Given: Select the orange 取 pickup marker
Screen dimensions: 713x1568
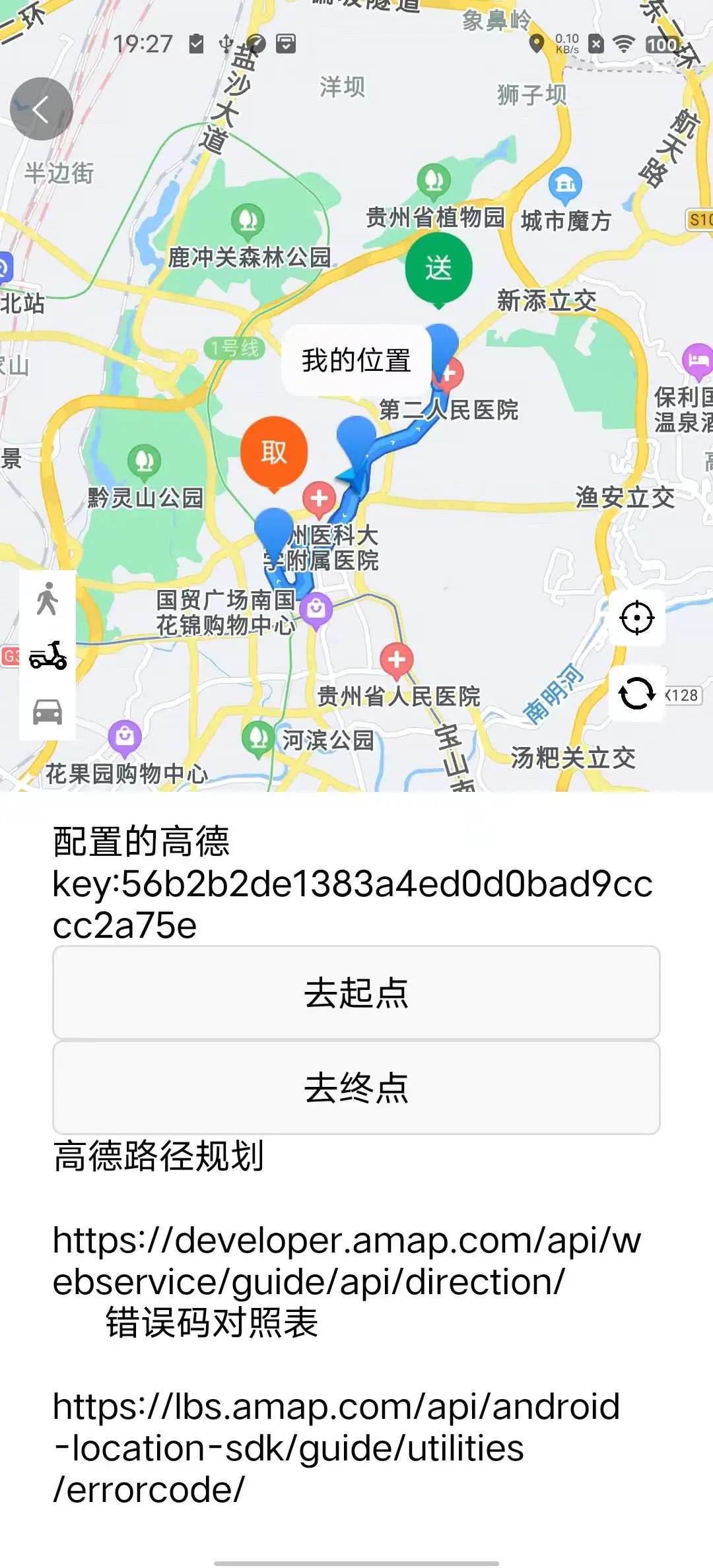Looking at the screenshot, I should (274, 453).
